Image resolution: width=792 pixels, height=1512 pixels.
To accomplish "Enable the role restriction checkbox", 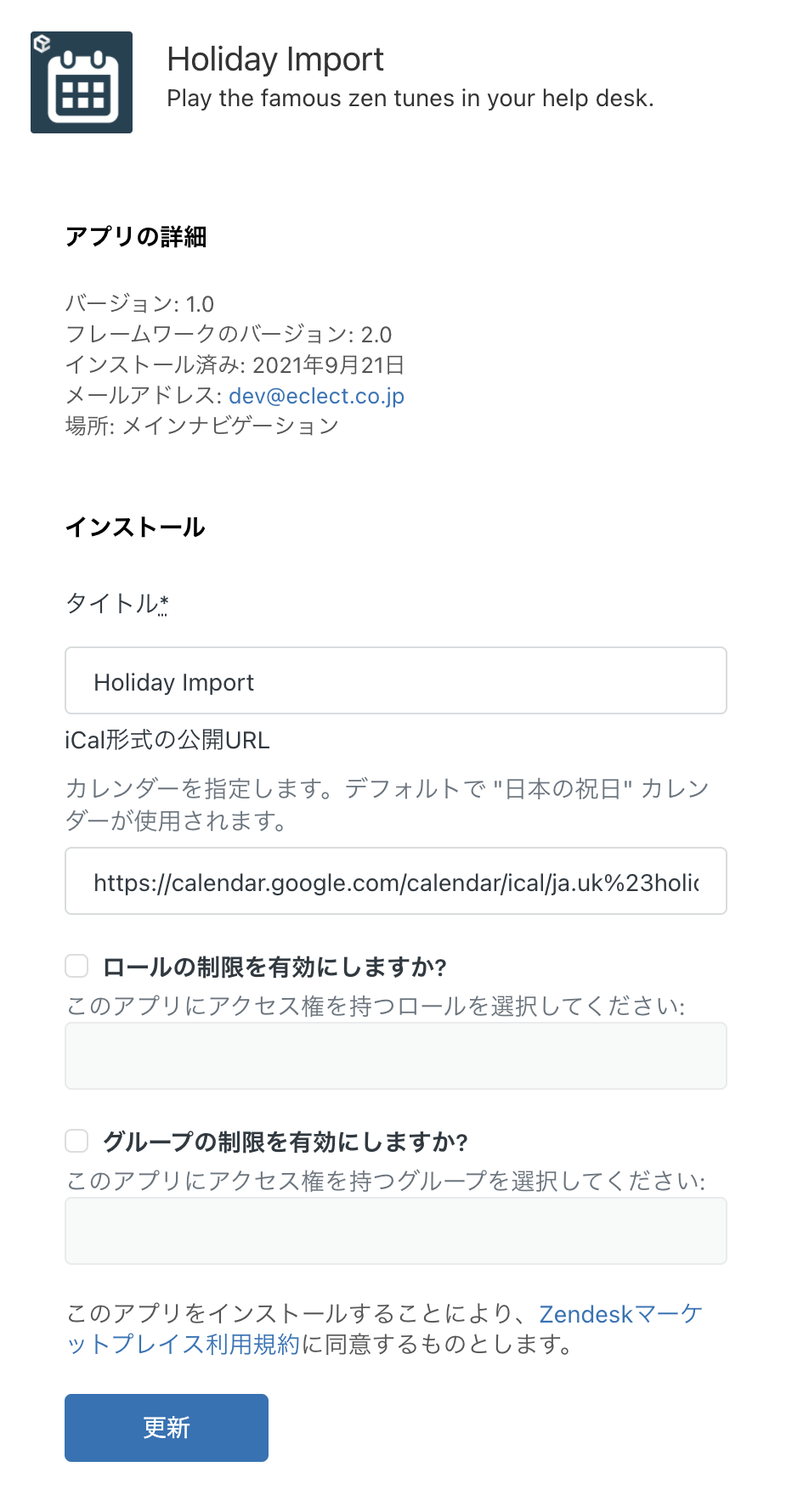I will [77, 966].
